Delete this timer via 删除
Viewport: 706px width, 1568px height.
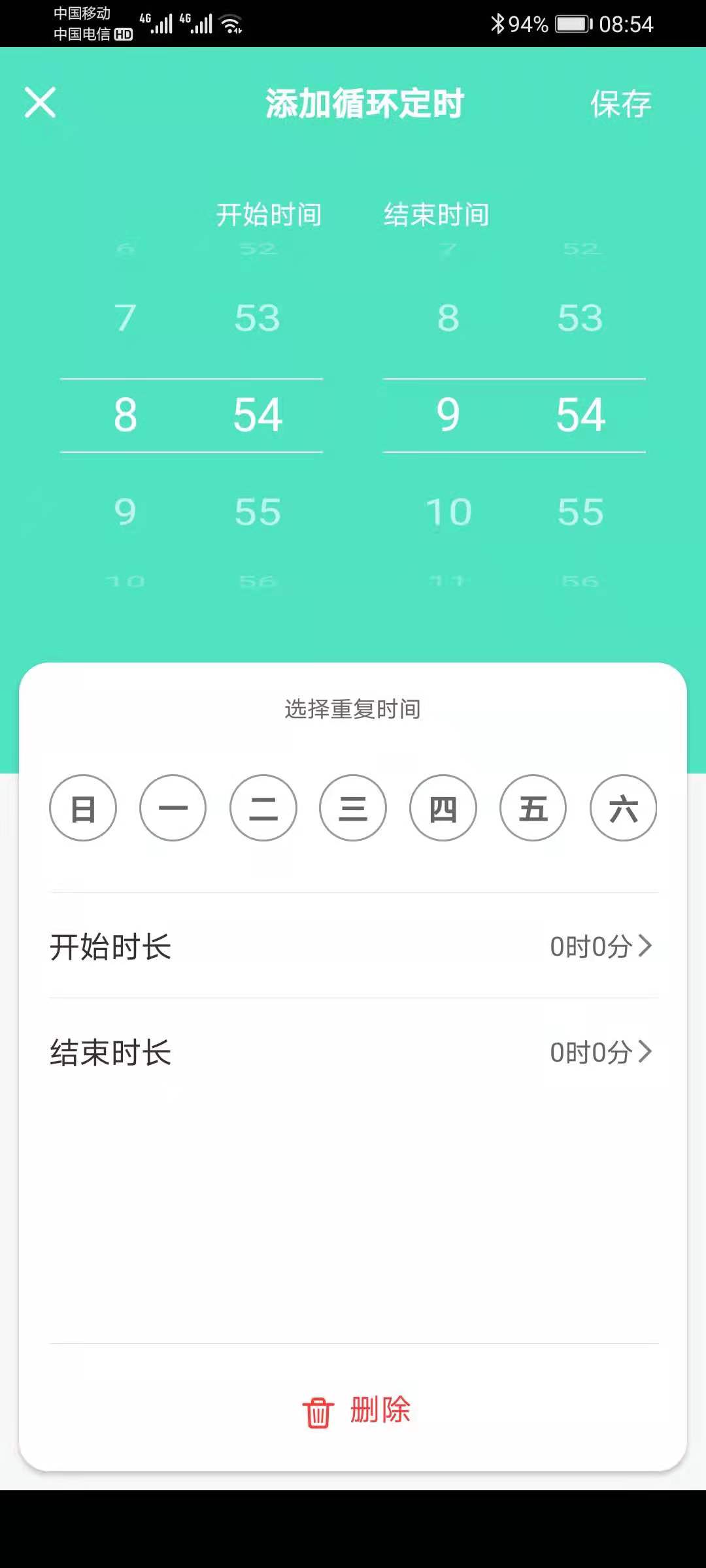pos(356,1410)
